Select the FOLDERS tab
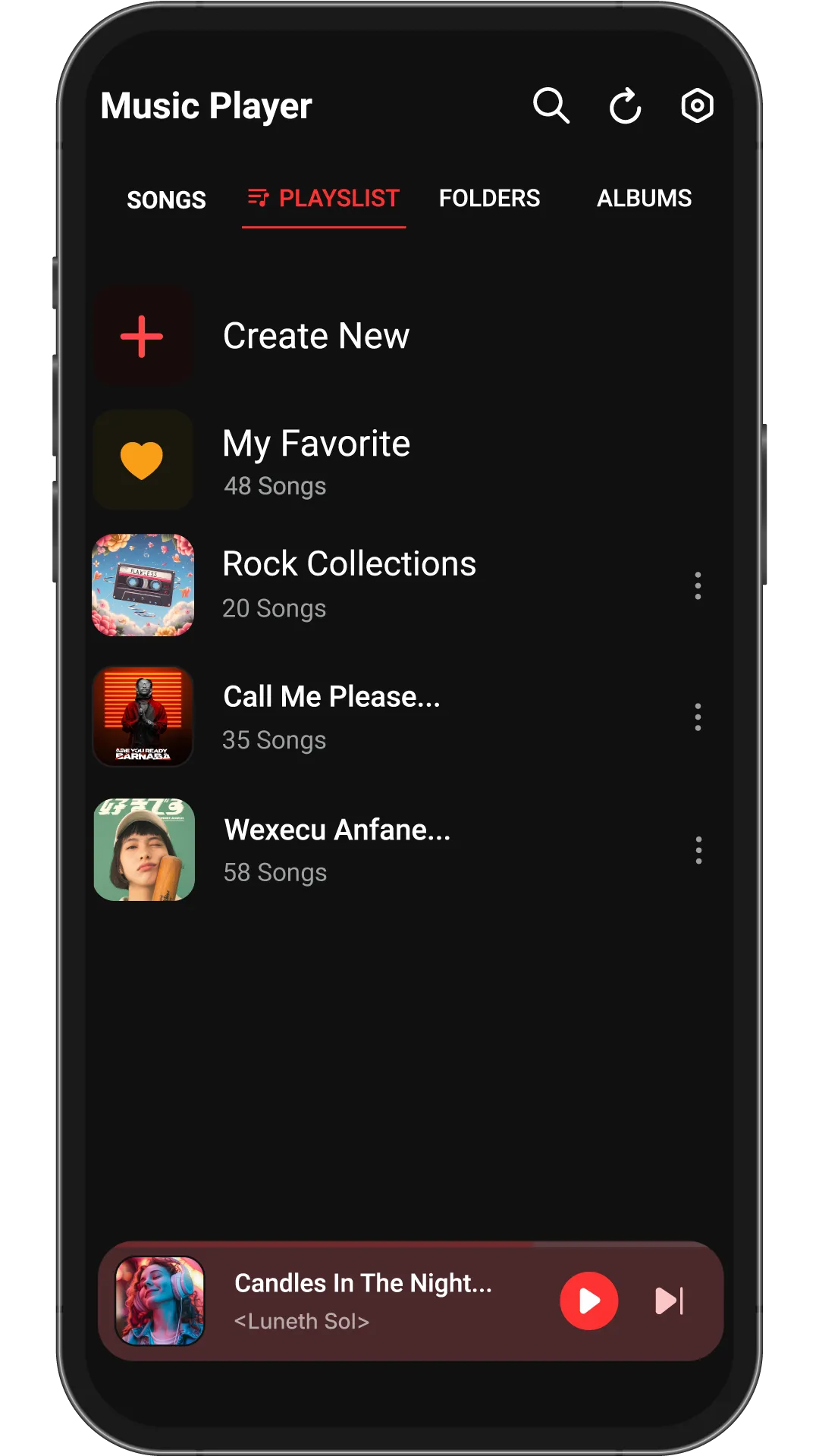819x1456 pixels. point(490,198)
